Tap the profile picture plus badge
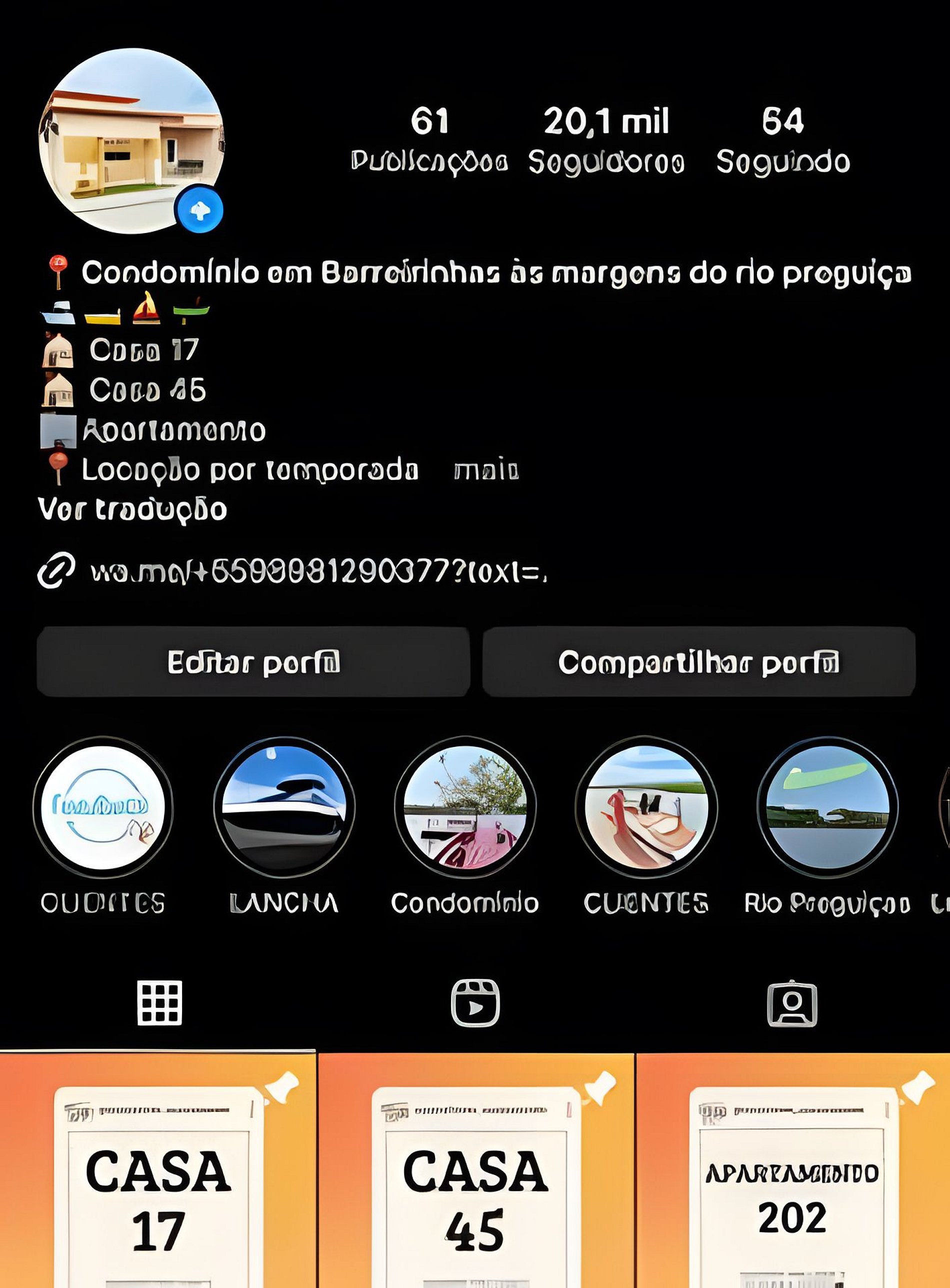Image resolution: width=950 pixels, height=1288 pixels. coord(199,210)
